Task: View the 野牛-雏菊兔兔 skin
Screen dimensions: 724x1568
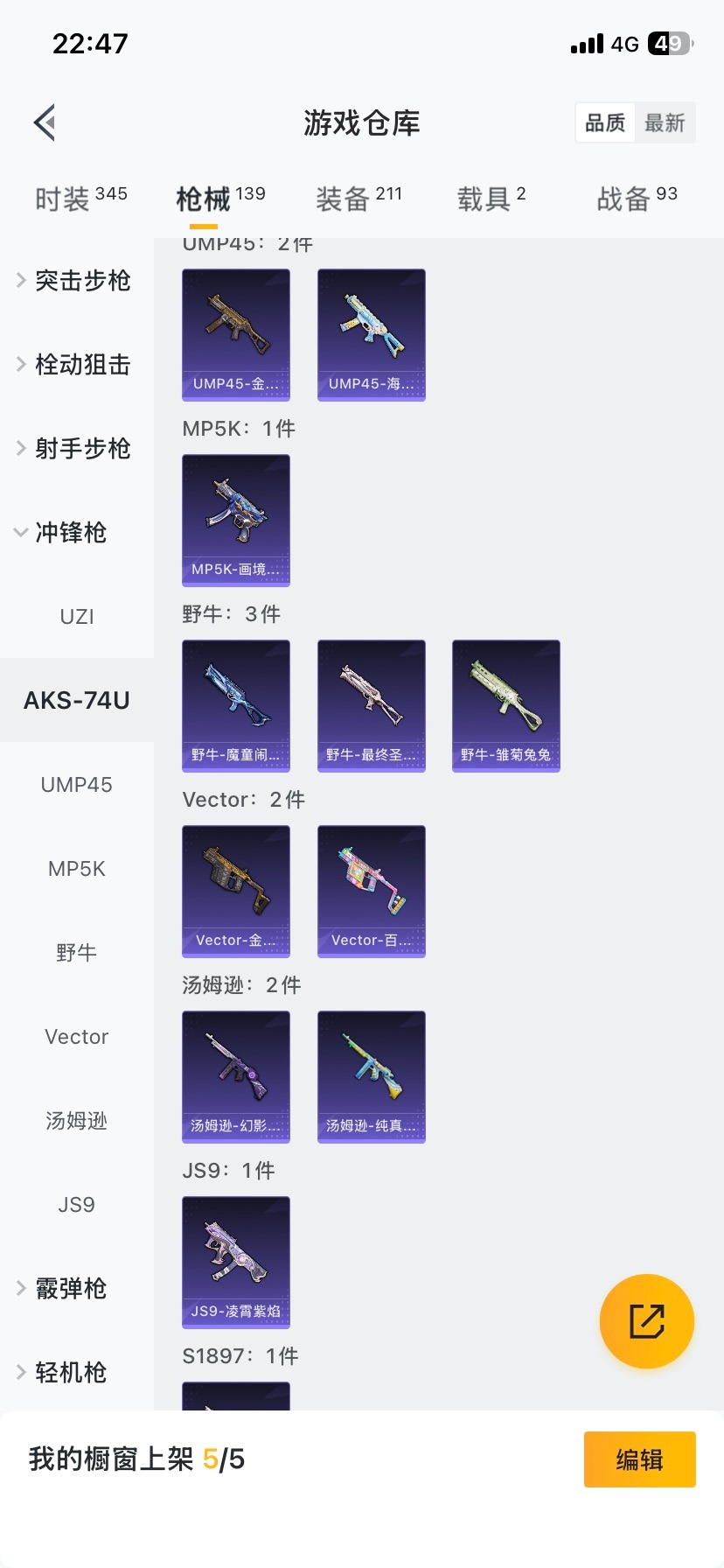Action: (506, 705)
